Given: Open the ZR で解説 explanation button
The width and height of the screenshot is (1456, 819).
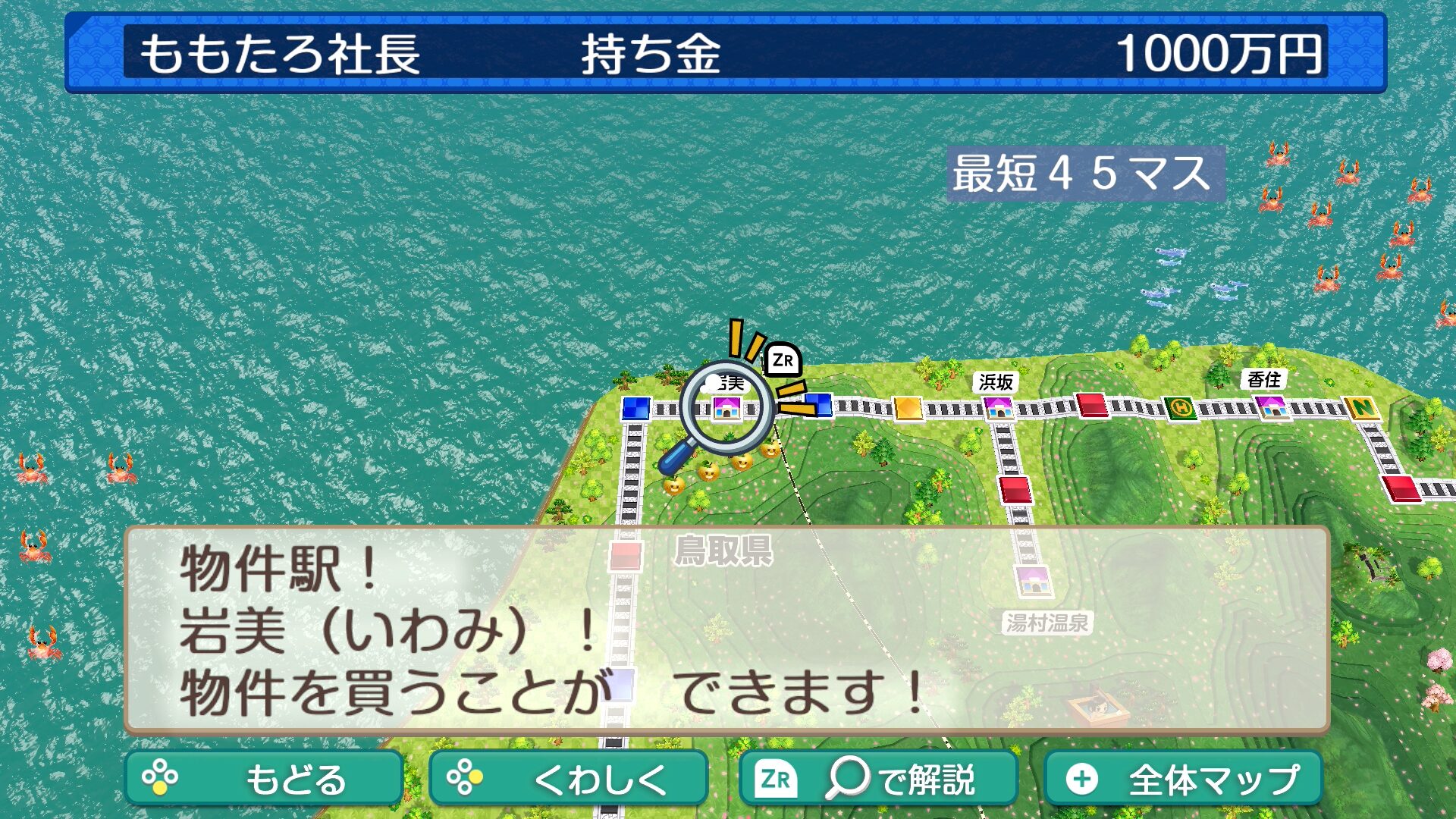Looking at the screenshot, I should point(878,779).
